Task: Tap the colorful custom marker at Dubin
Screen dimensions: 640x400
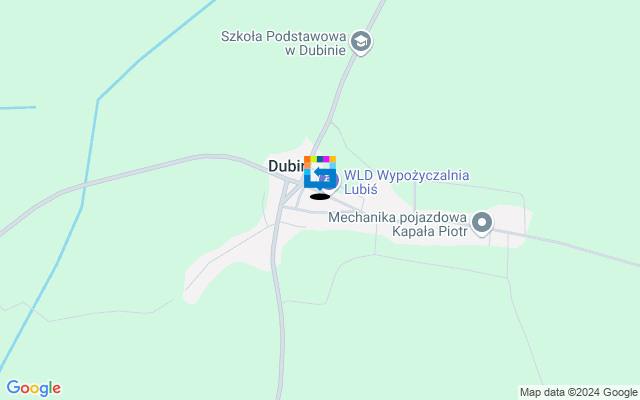Action: tap(319, 173)
